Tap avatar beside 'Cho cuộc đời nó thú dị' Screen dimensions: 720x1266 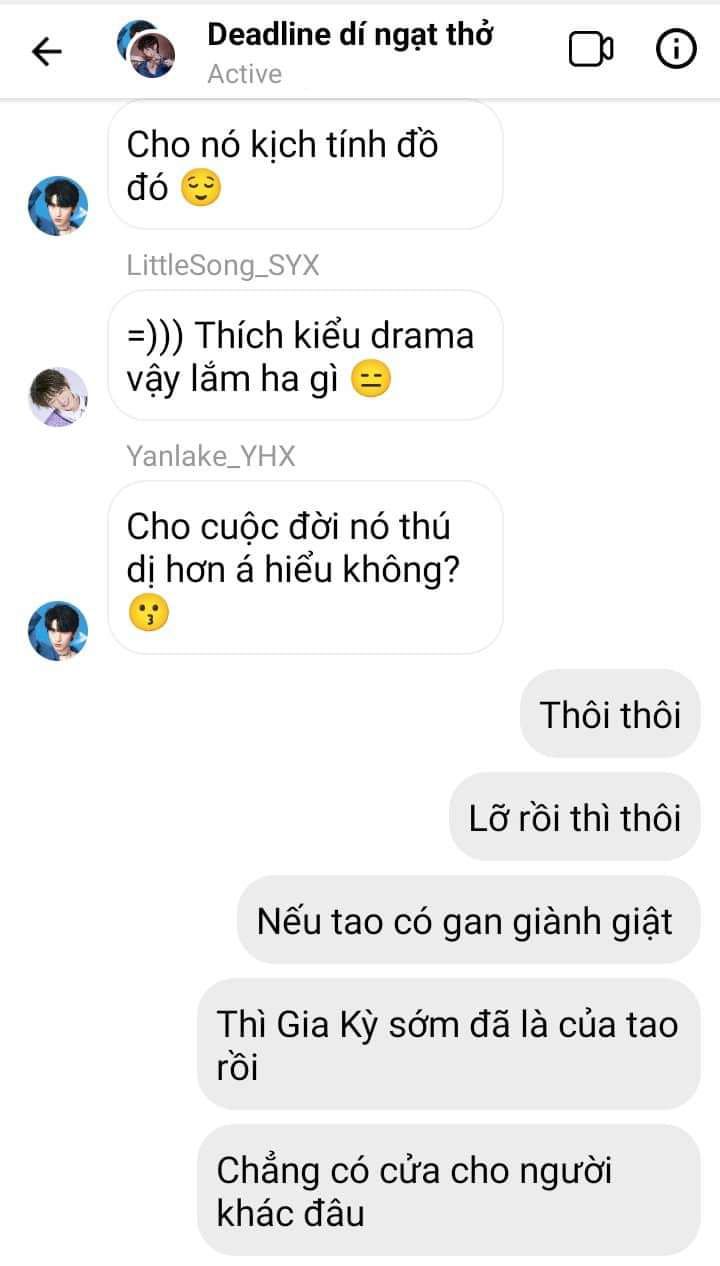click(58, 631)
